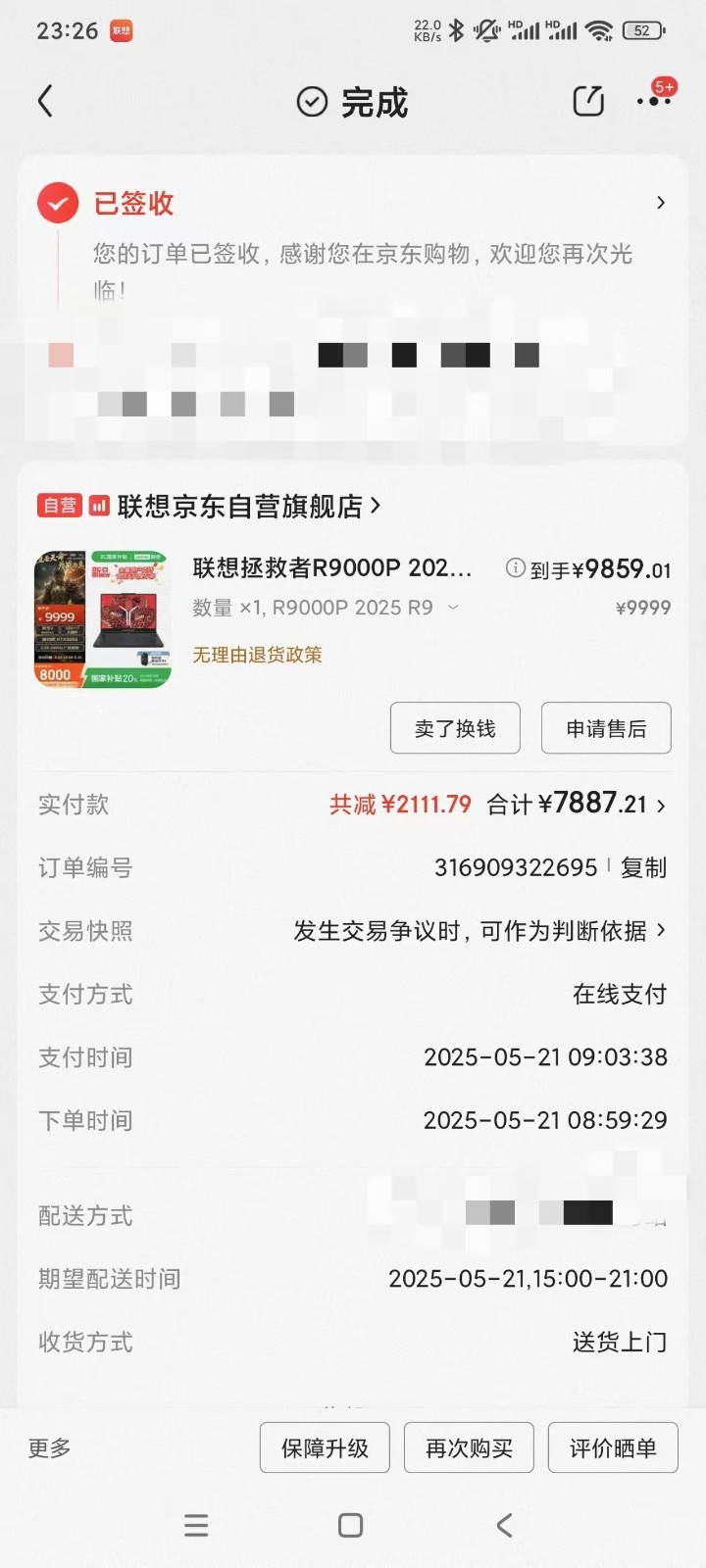Open the 交易快照 transaction snapshot row
706x1568 pixels.
coord(479,931)
